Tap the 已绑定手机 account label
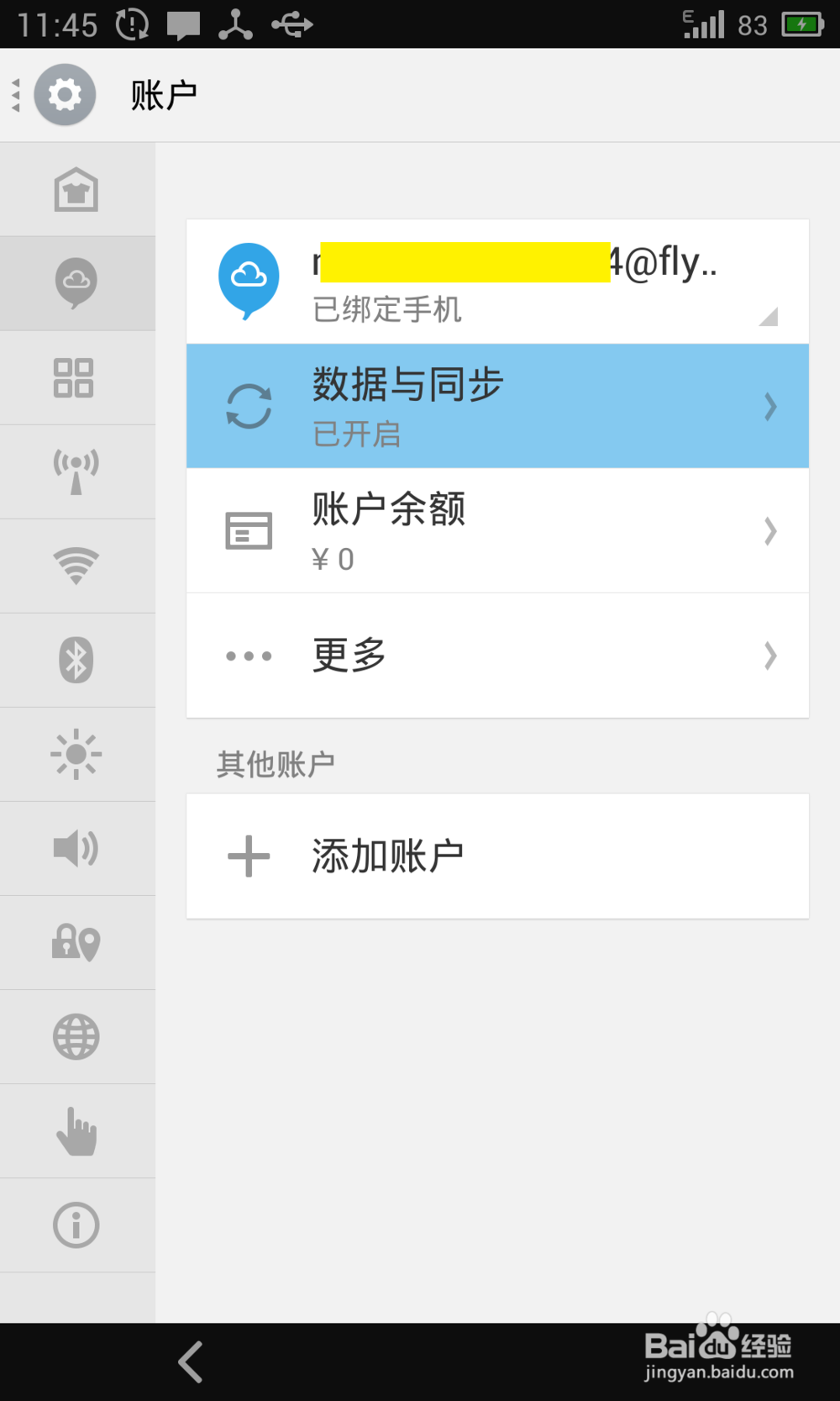 (x=386, y=309)
